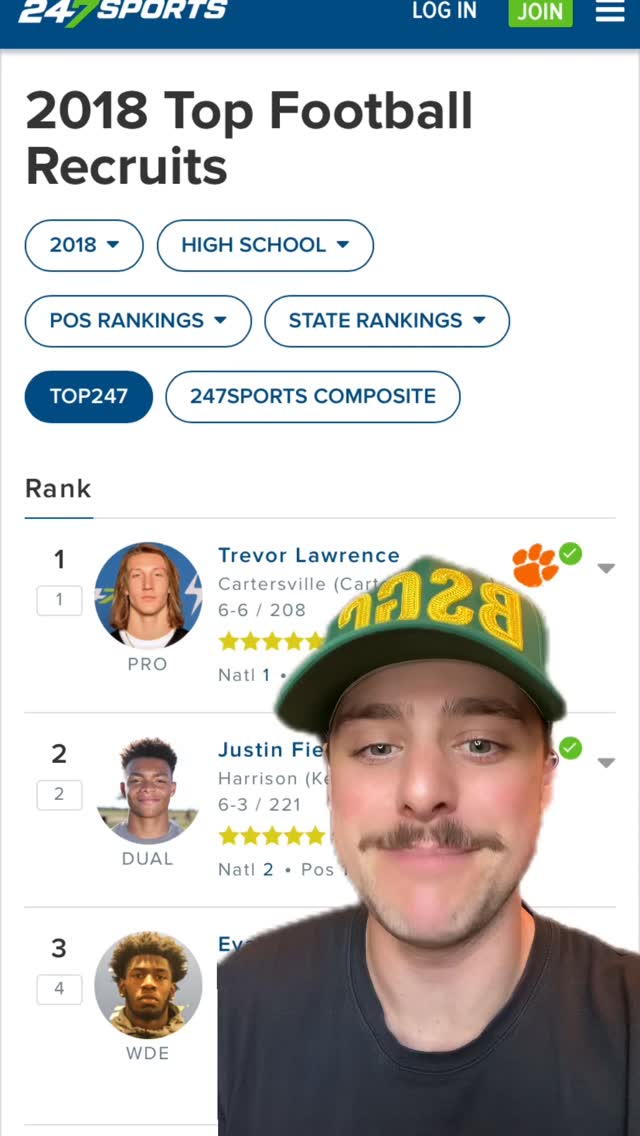Viewport: 640px width, 1136px height.
Task: Expand the POS RANKINGS dropdown
Action: point(138,321)
